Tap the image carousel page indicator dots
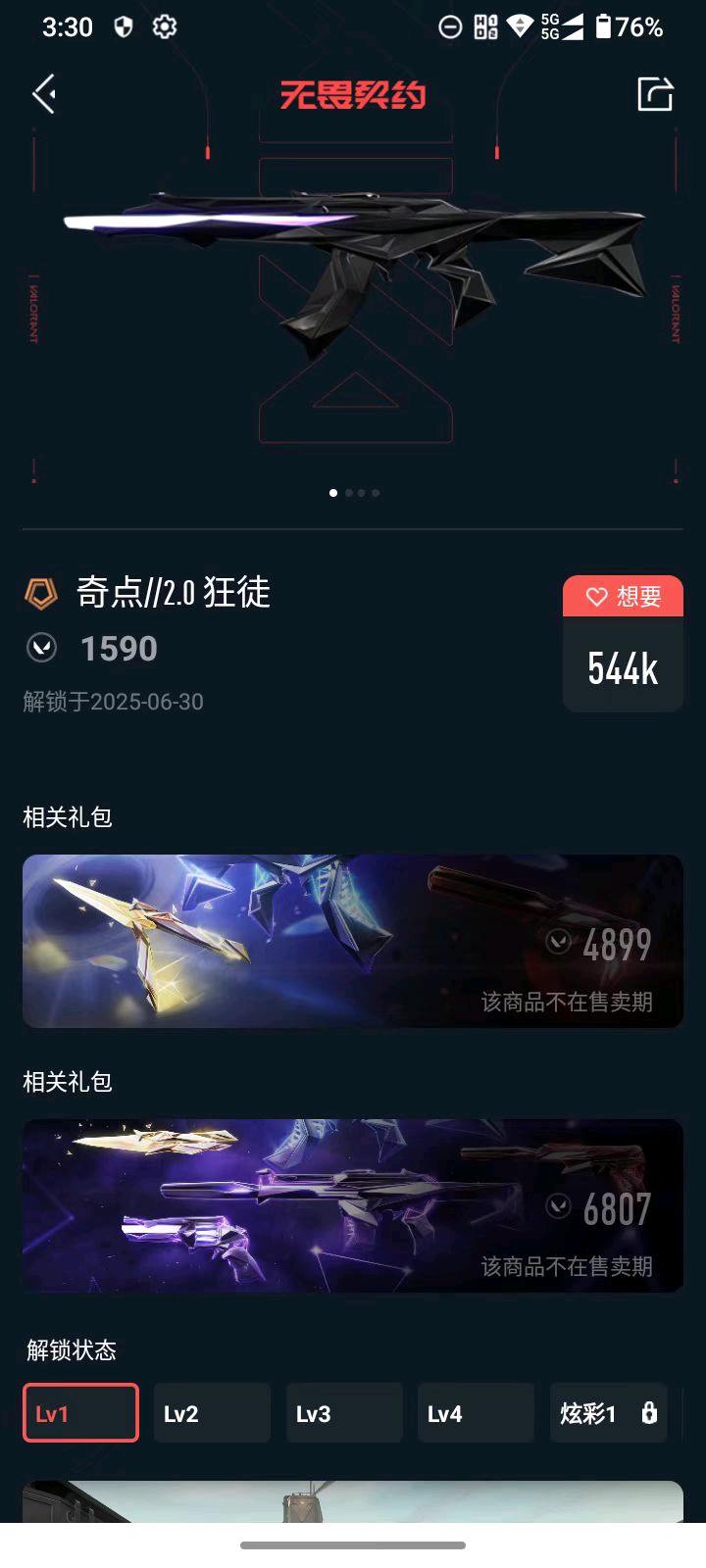The width and height of the screenshot is (706, 1568). 354,493
